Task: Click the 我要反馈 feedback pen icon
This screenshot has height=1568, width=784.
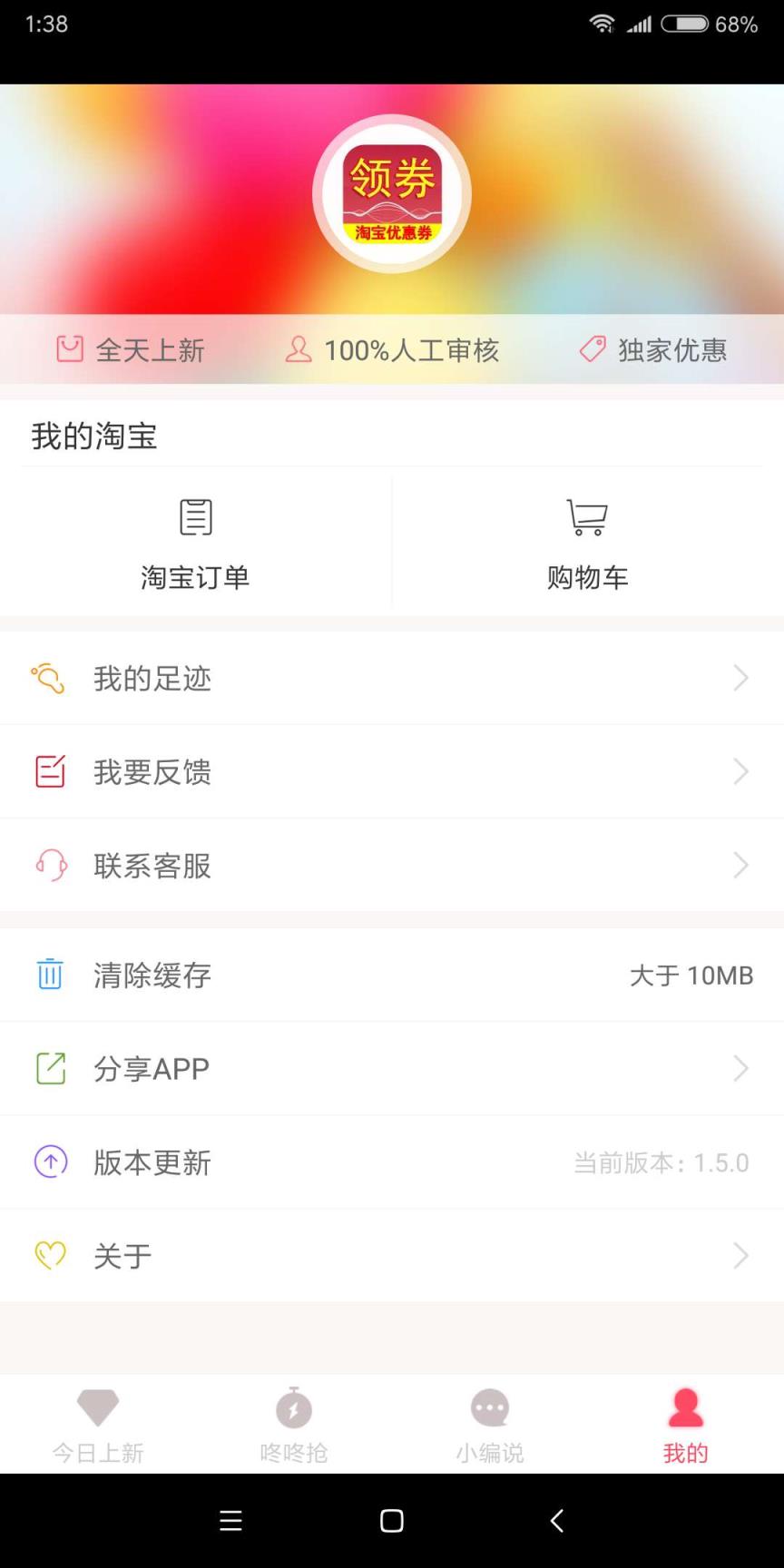Action: tap(51, 771)
